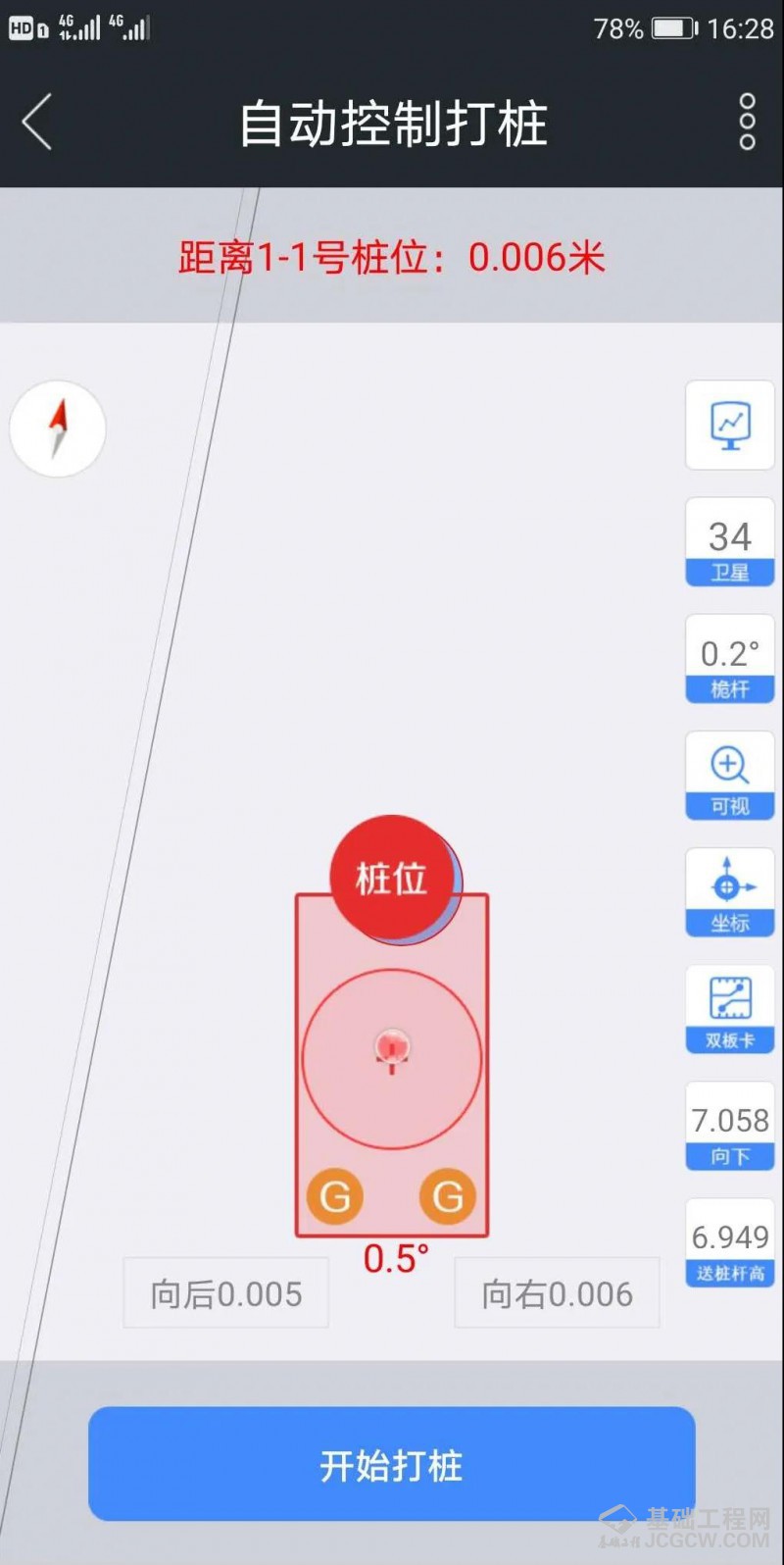Open the 坐标 coordinates button
The image size is (784, 1565).
point(730,892)
